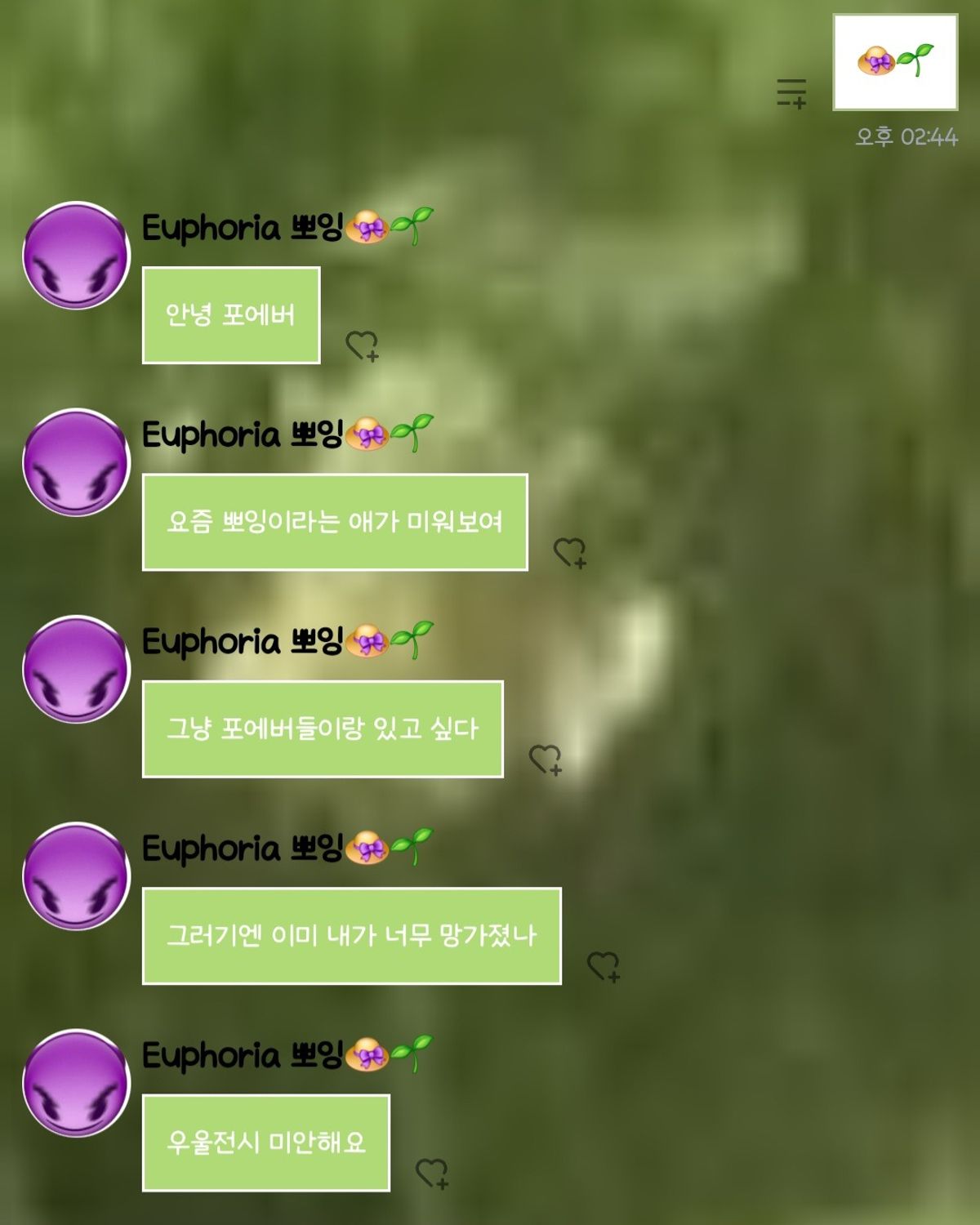React with heart to "안녕 포에버" message
This screenshot has width=980, height=1225.
(x=362, y=345)
